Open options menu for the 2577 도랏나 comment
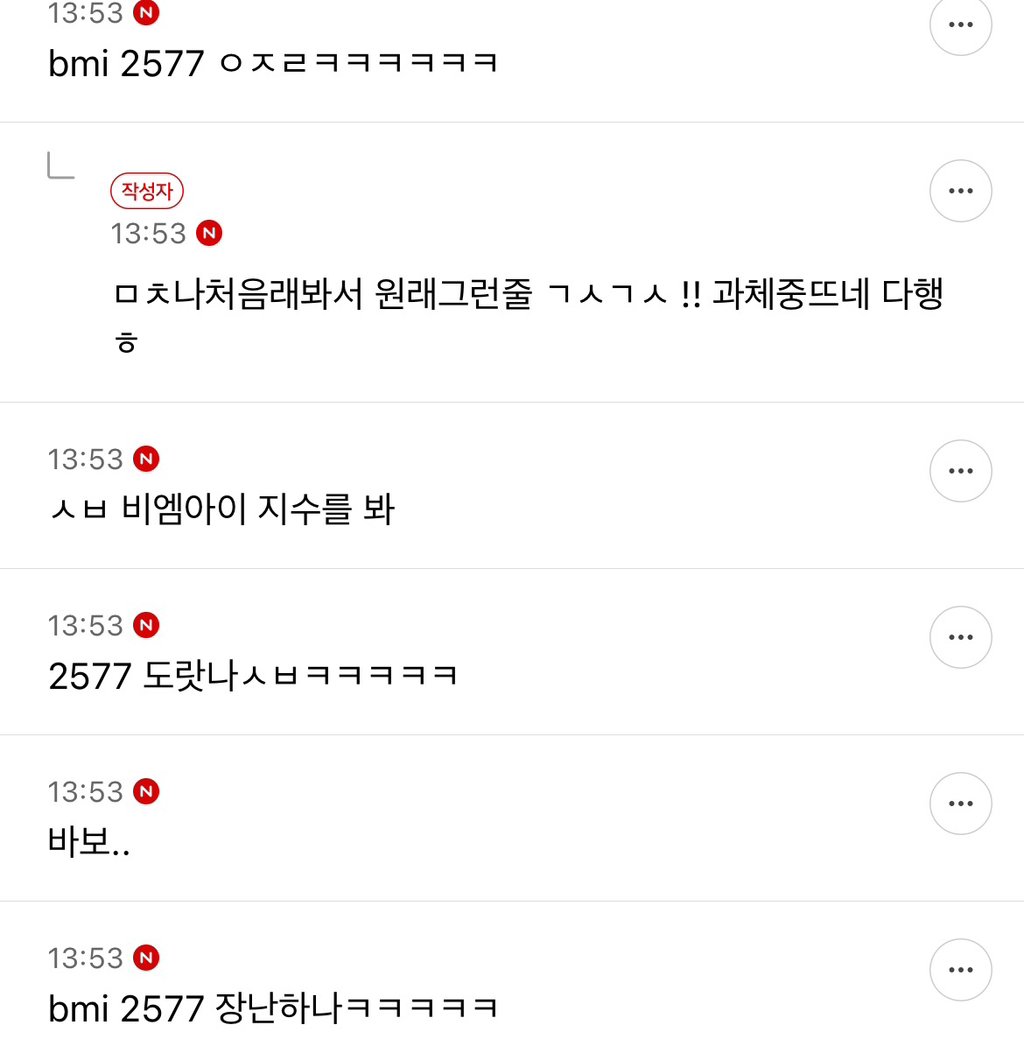 (x=960, y=636)
